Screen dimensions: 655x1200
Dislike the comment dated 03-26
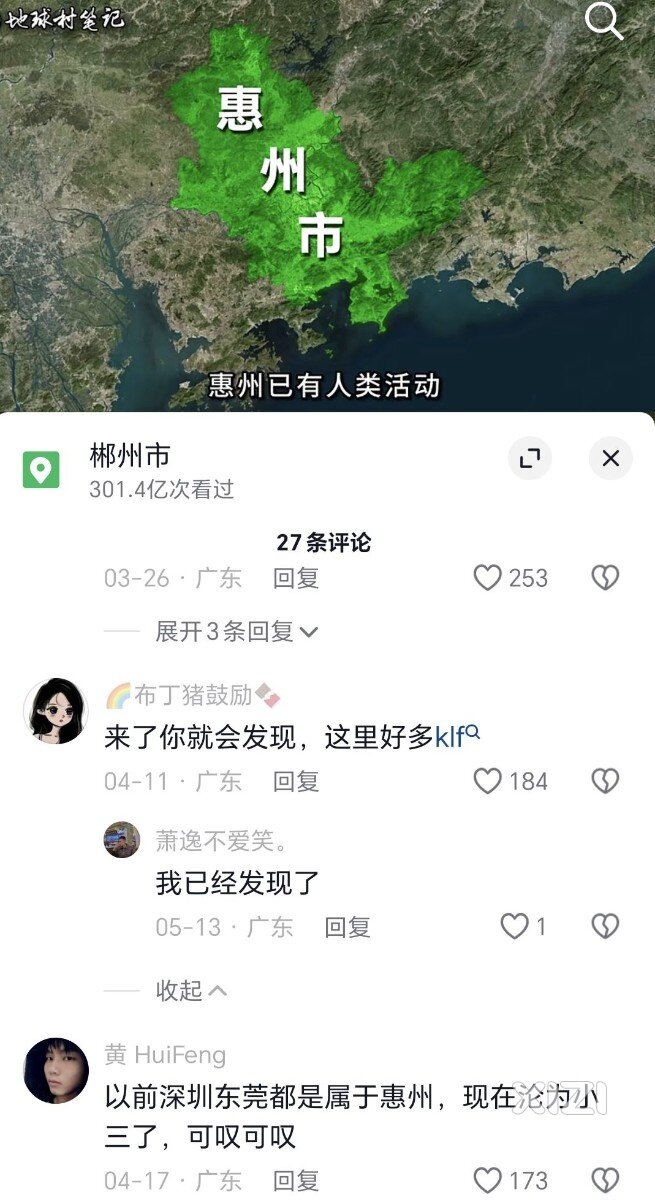[605, 578]
